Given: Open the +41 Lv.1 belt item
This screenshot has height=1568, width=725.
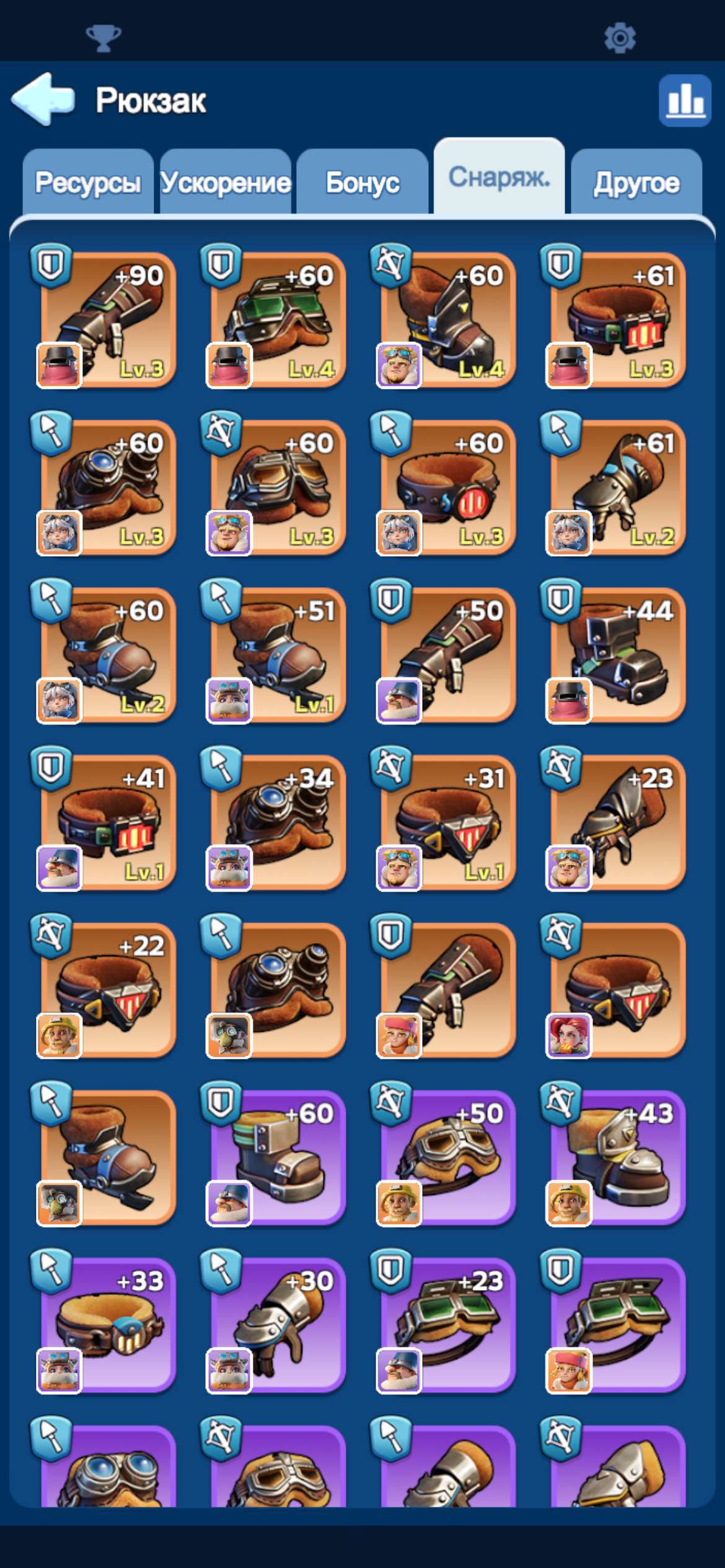Looking at the screenshot, I should coord(104,821).
